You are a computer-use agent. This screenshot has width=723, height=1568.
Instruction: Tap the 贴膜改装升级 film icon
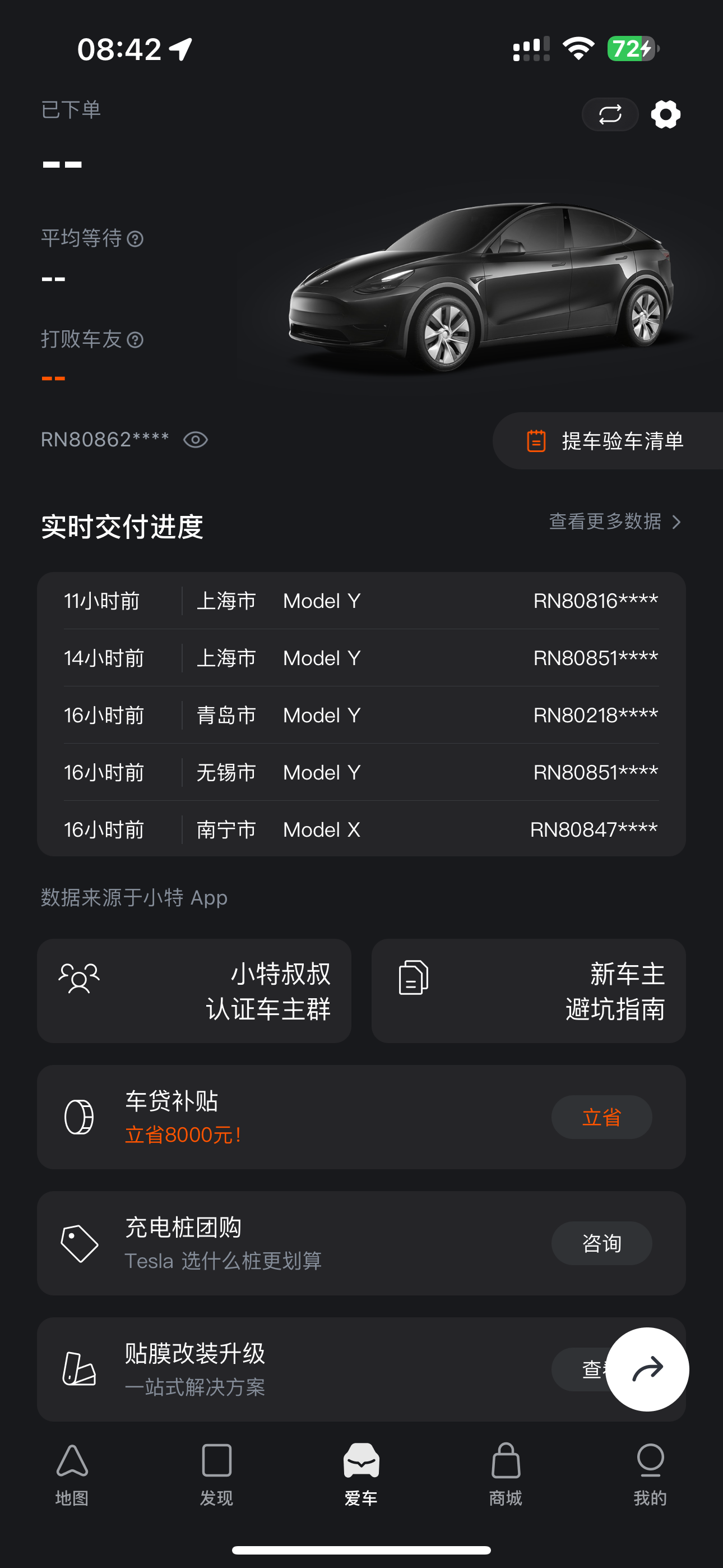pos(80,1368)
